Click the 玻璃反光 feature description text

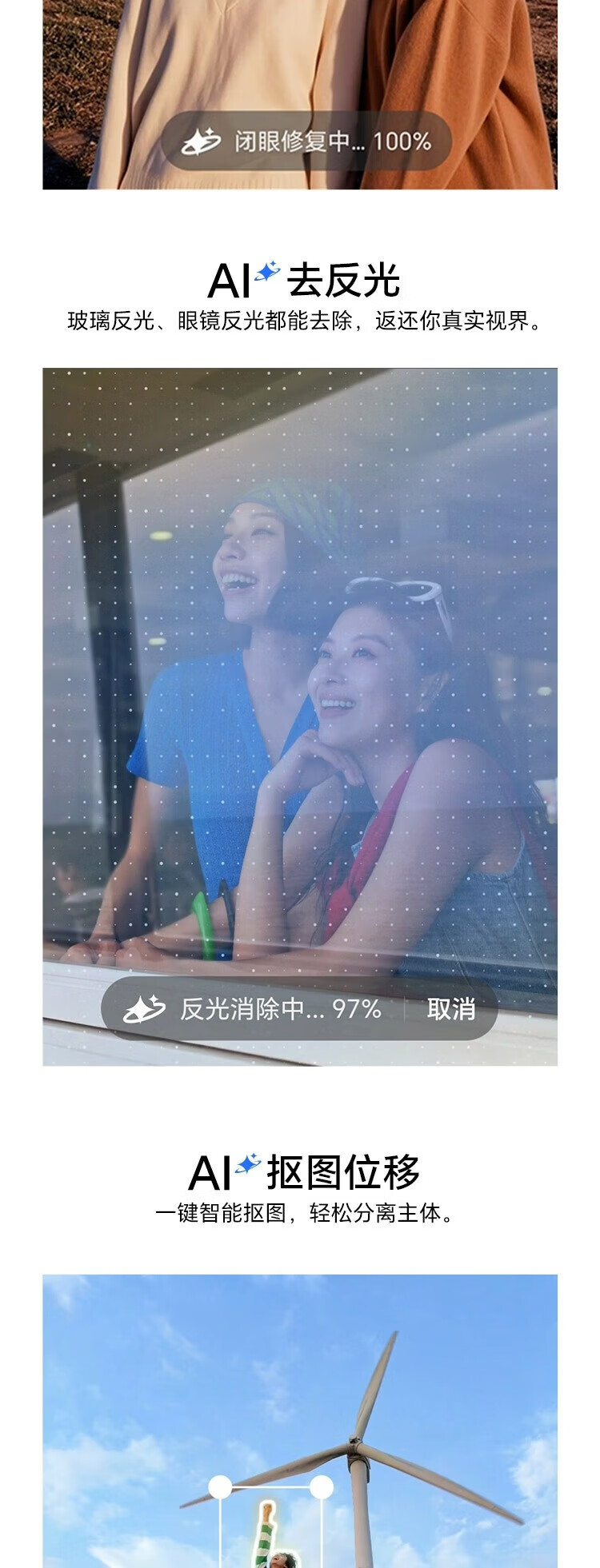[x=300, y=323]
